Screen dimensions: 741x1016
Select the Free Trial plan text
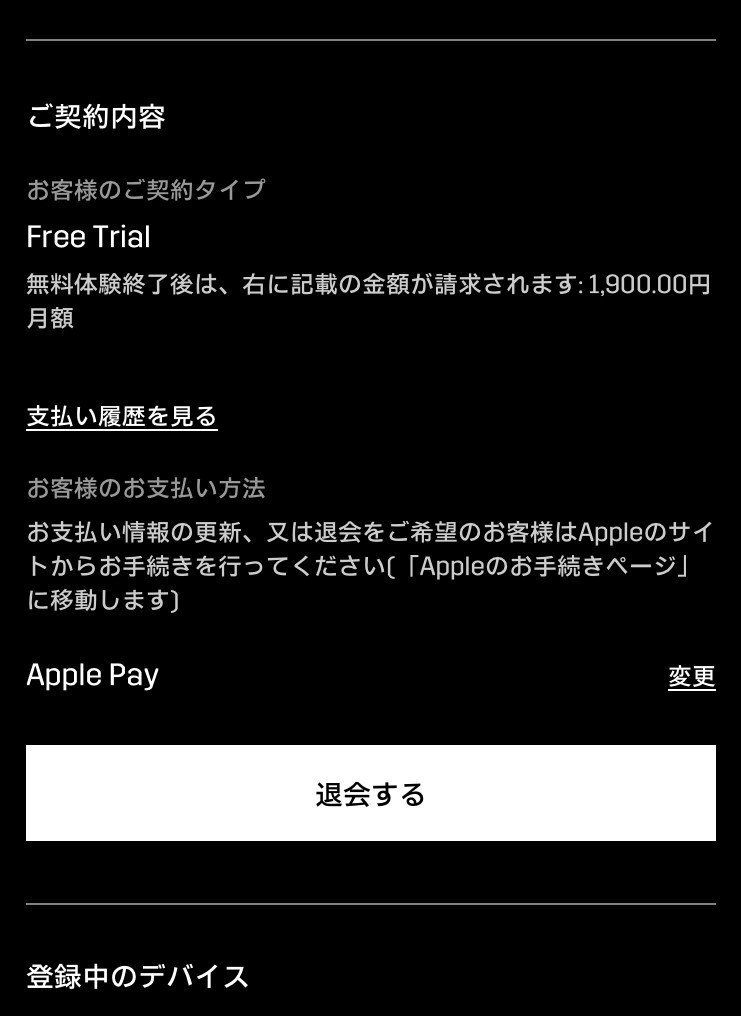(88, 237)
